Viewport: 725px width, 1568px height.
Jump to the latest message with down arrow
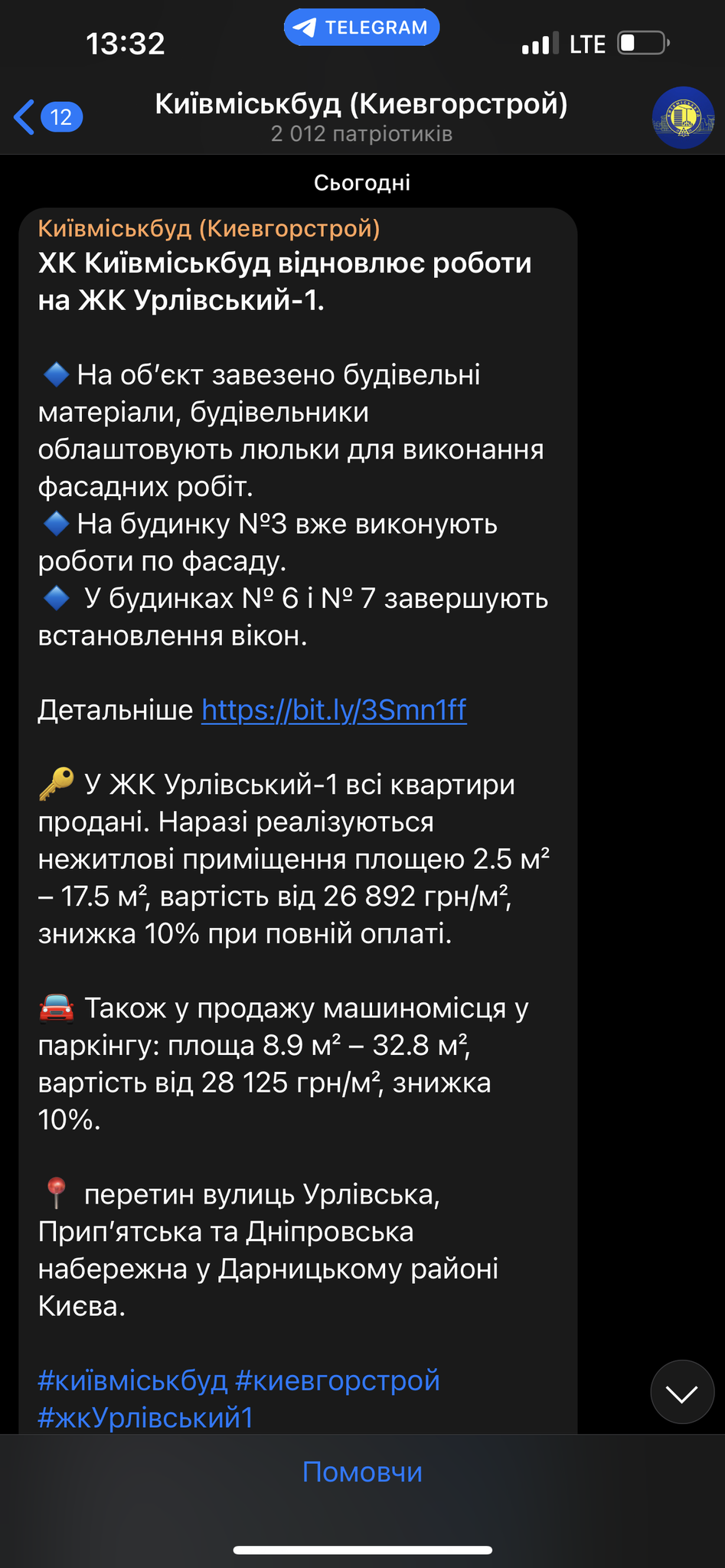[681, 1392]
